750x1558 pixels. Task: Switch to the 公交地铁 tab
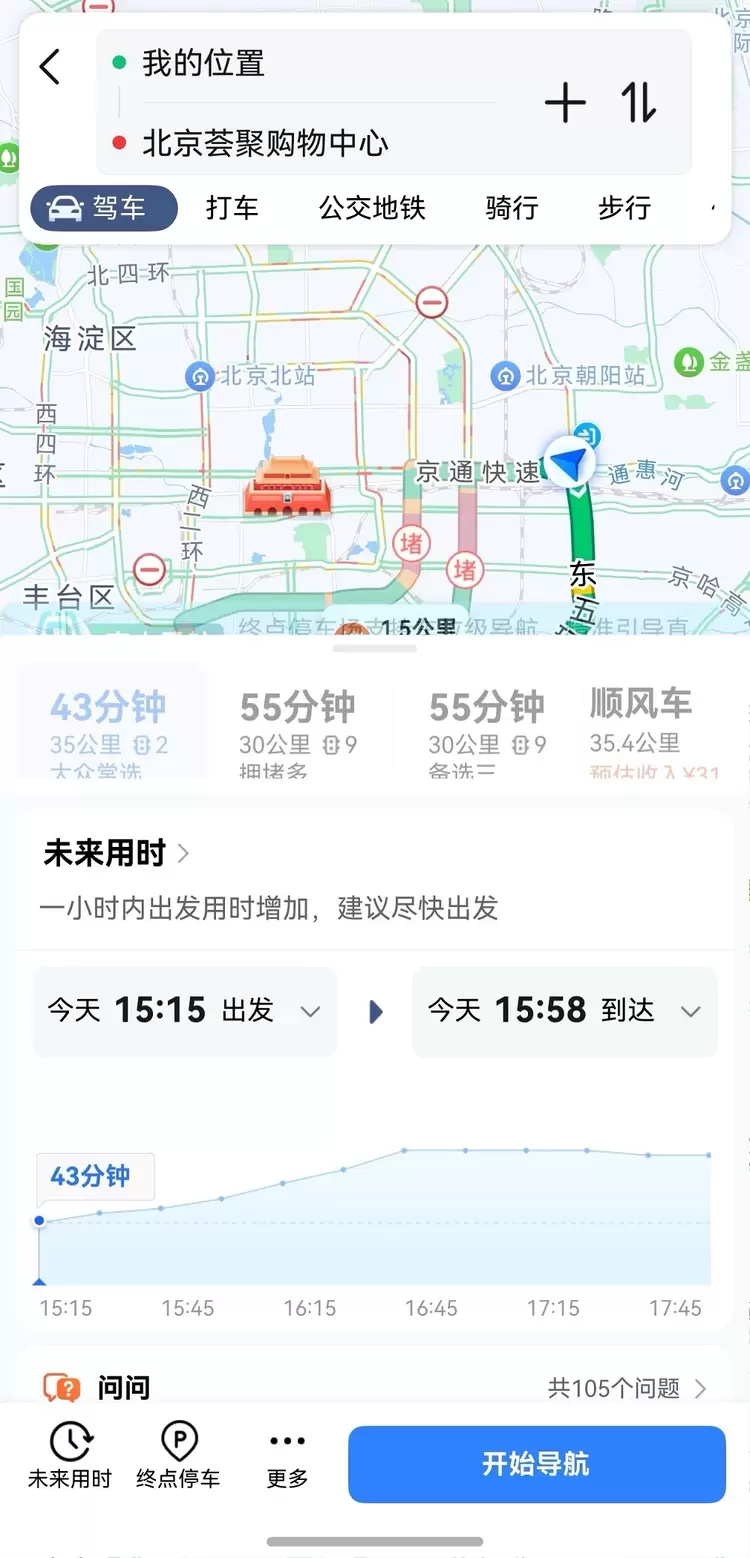372,208
